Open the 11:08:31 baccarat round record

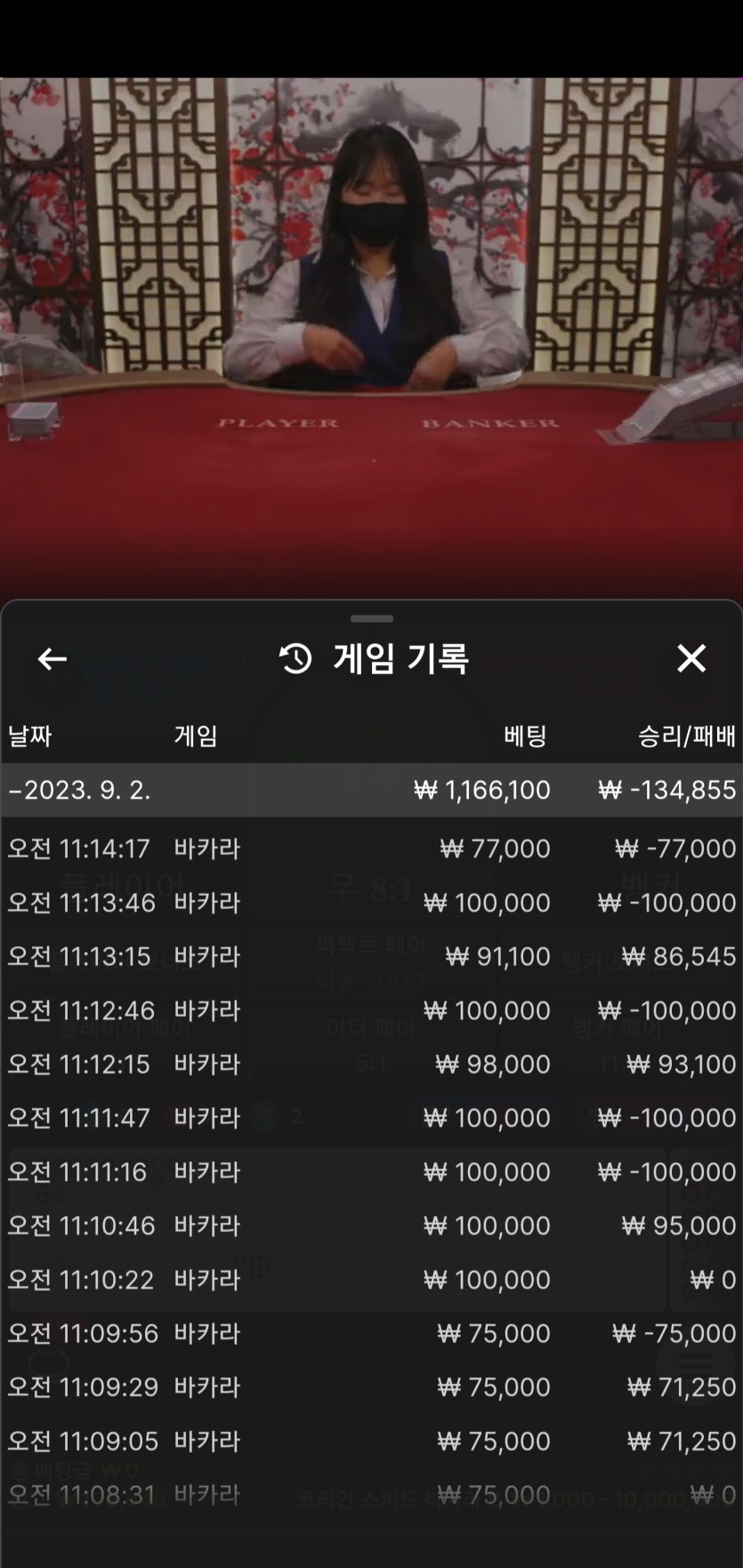[371, 1494]
